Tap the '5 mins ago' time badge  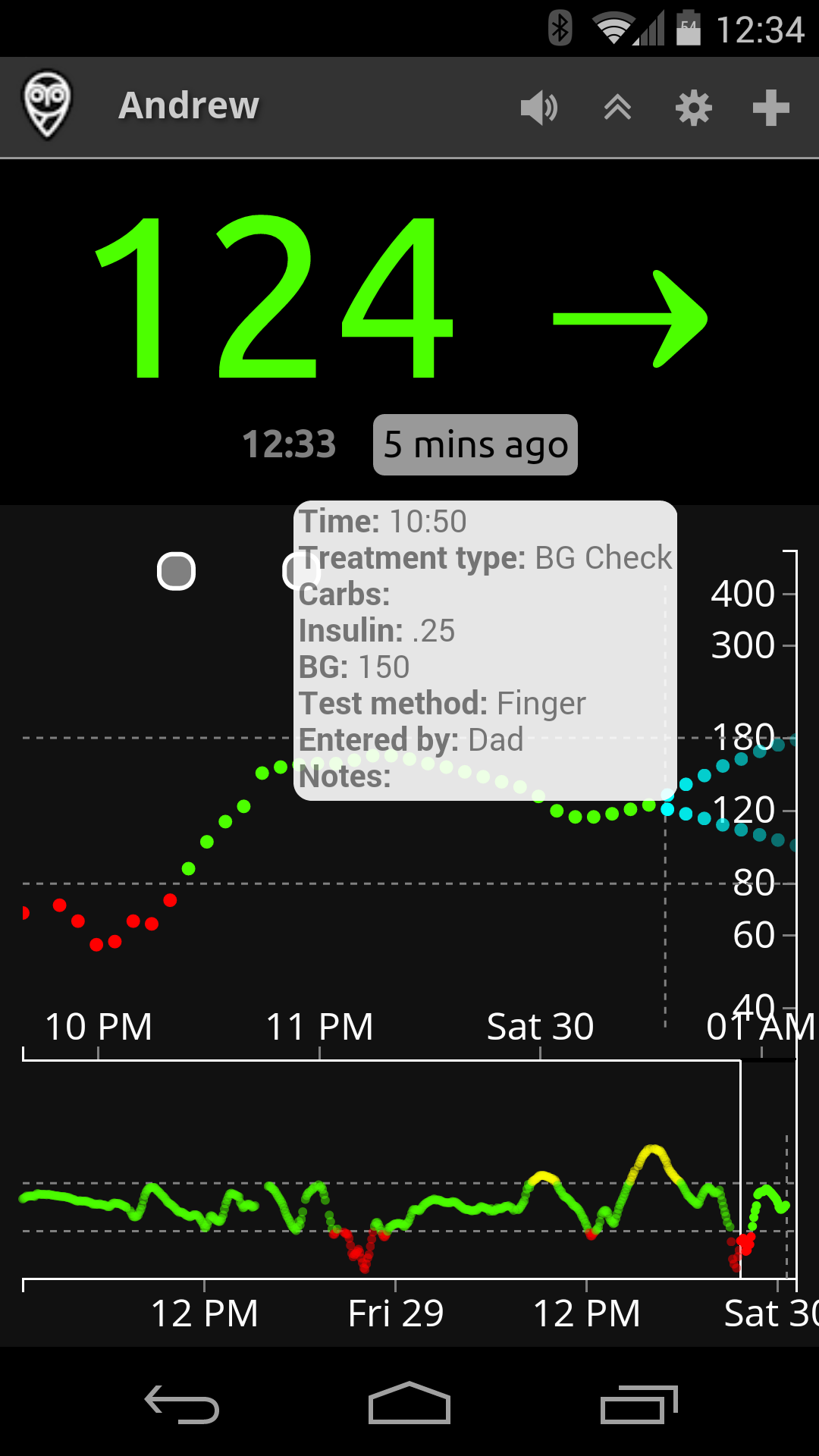[475, 445]
